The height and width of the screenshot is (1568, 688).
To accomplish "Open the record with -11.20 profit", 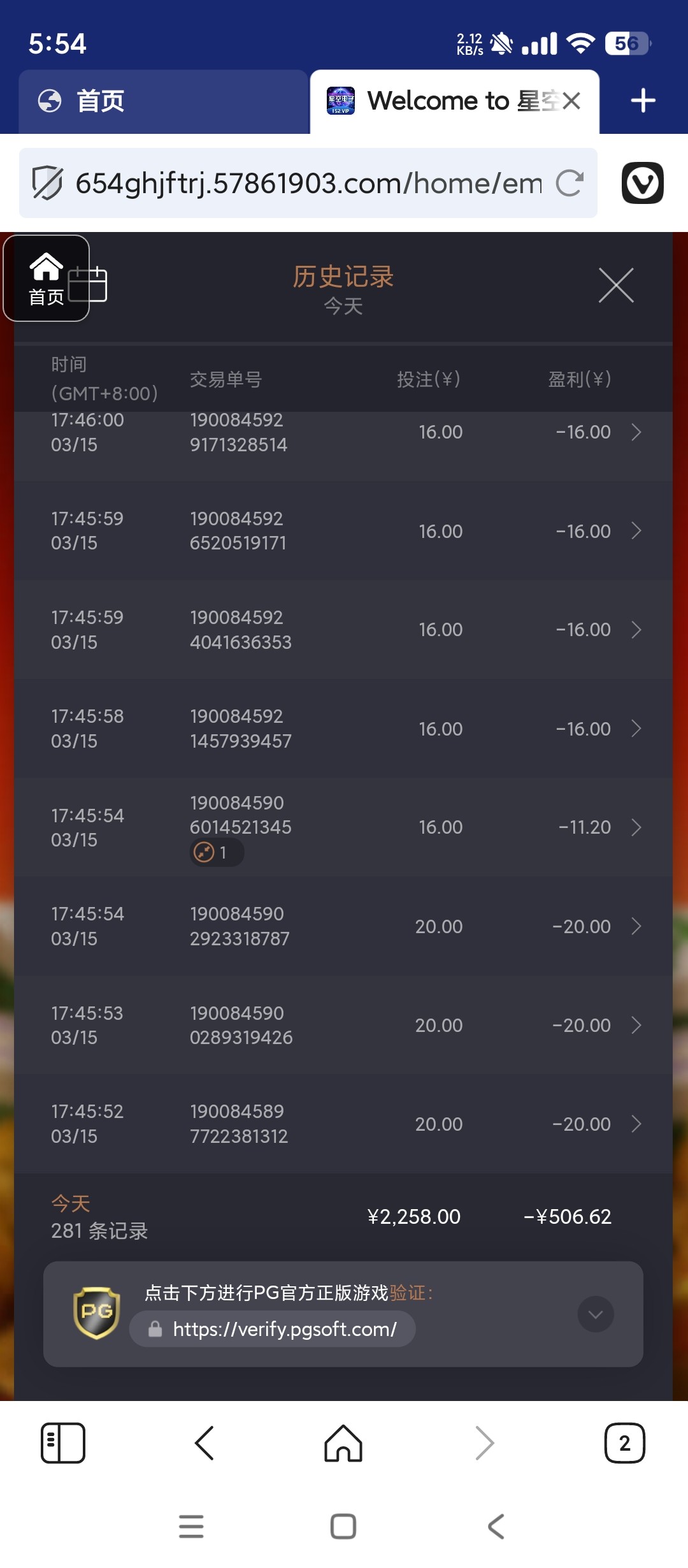I will tap(343, 827).
